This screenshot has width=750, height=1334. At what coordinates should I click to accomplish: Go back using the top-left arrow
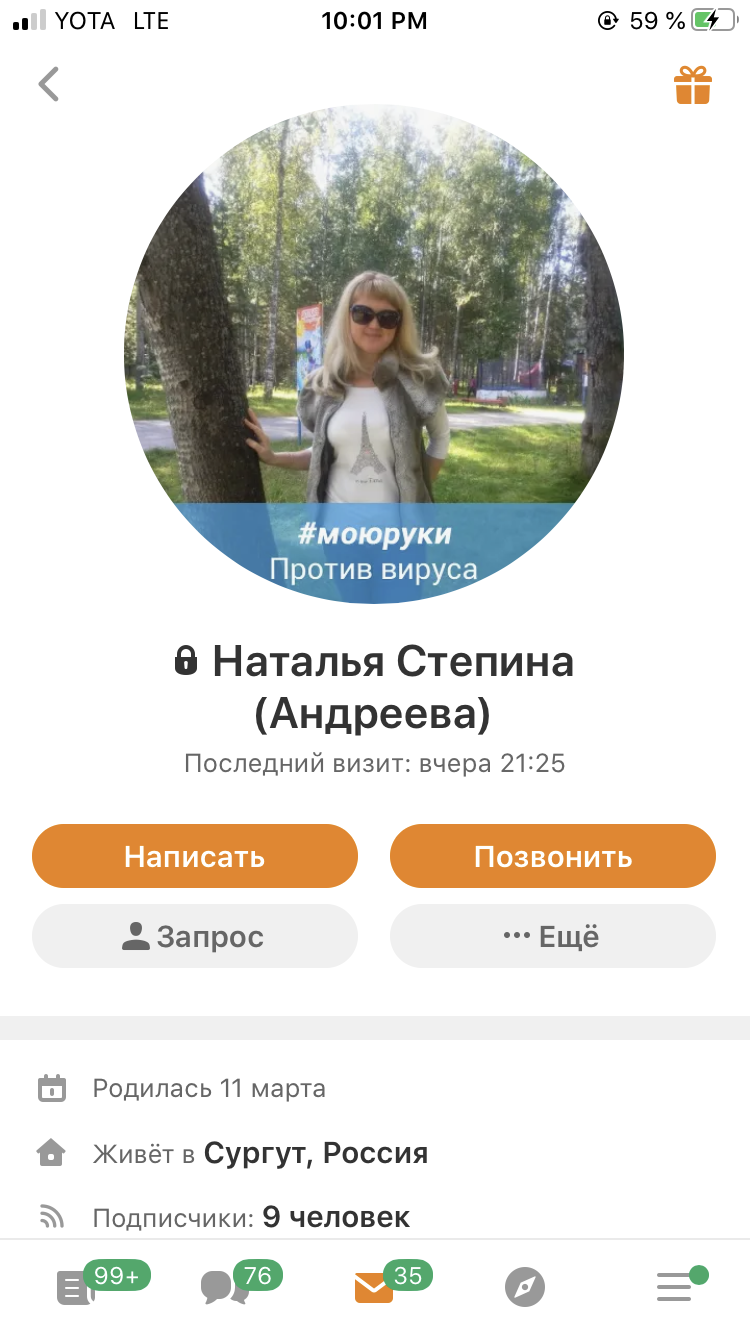tap(49, 84)
